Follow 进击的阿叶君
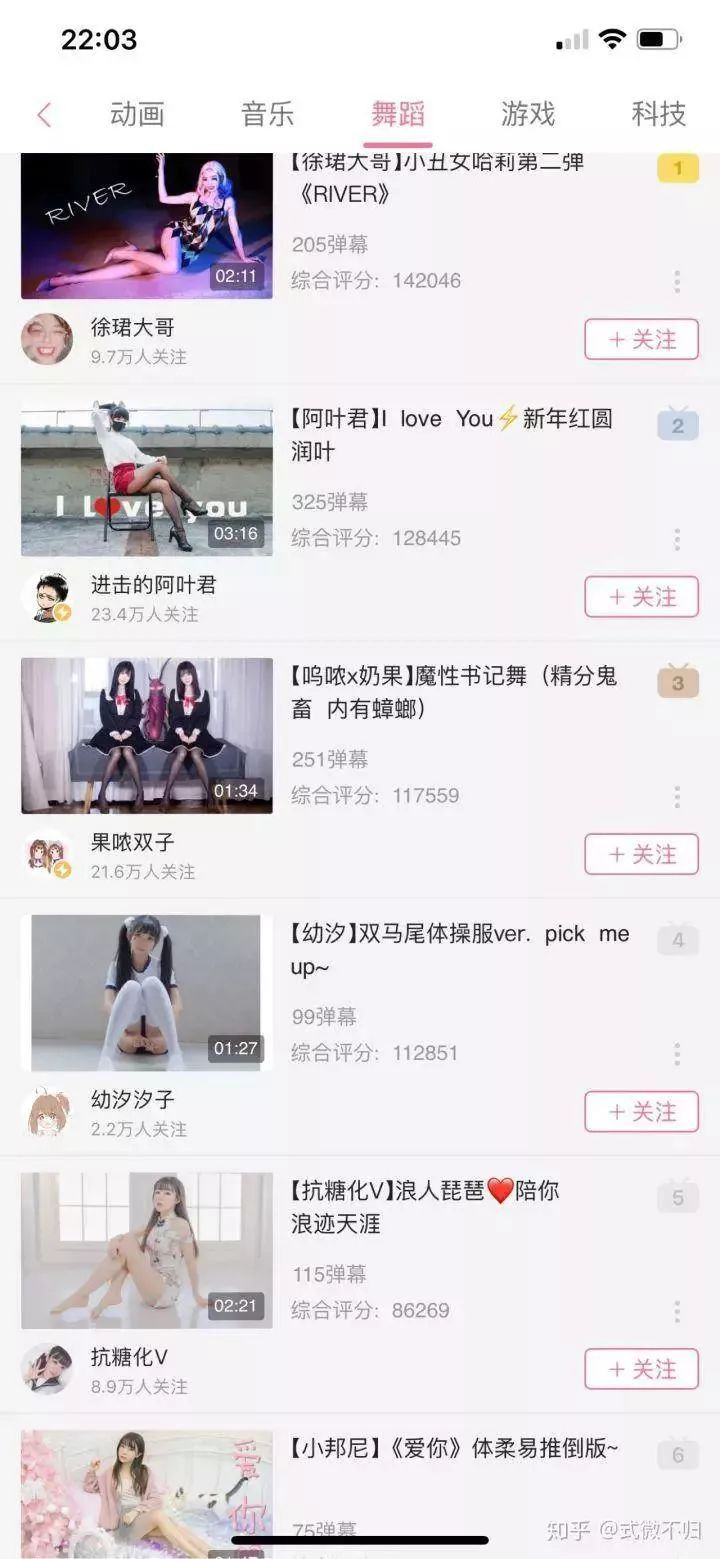Screen dimensions: 720x1559 click(641, 597)
